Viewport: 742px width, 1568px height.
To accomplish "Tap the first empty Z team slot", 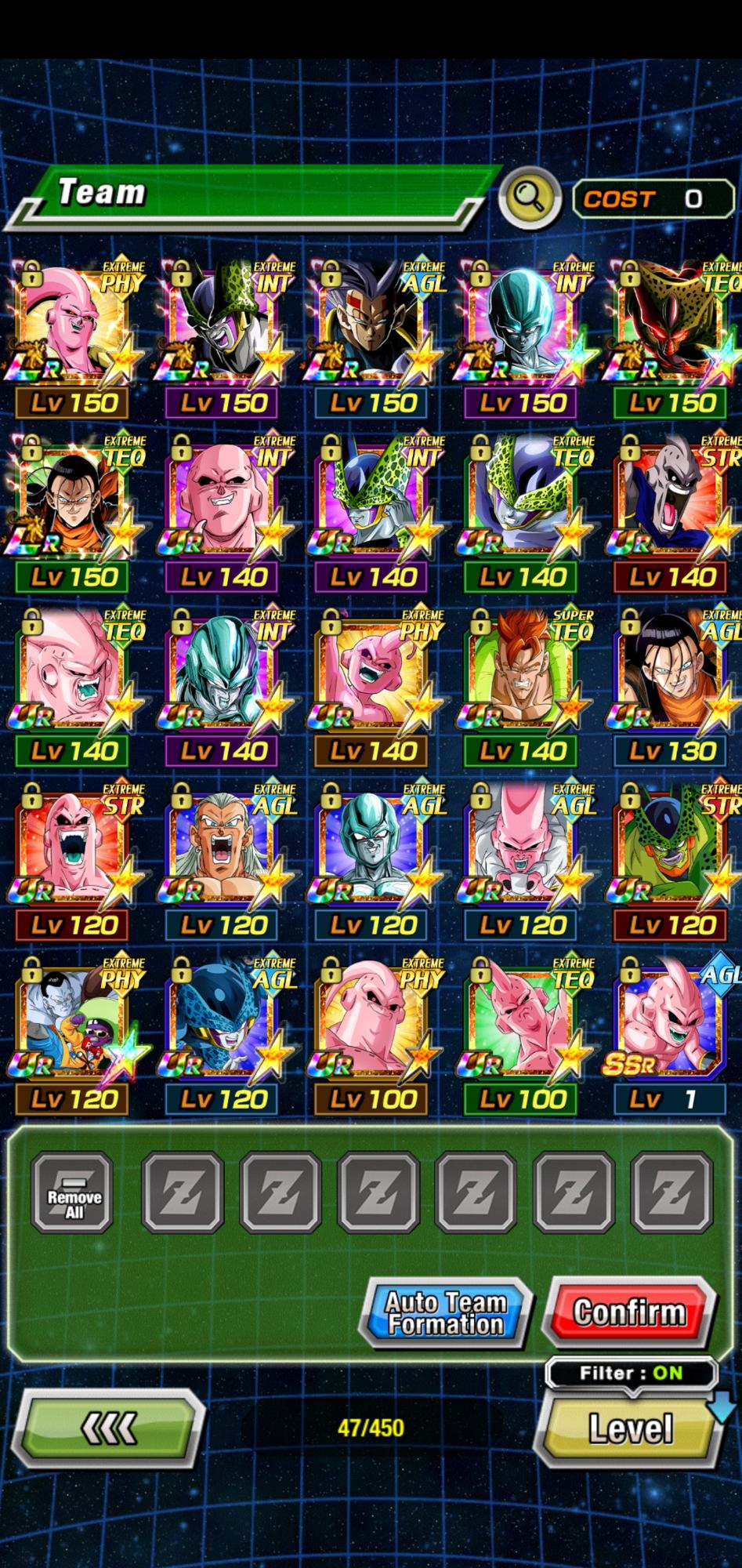I will (183, 1191).
